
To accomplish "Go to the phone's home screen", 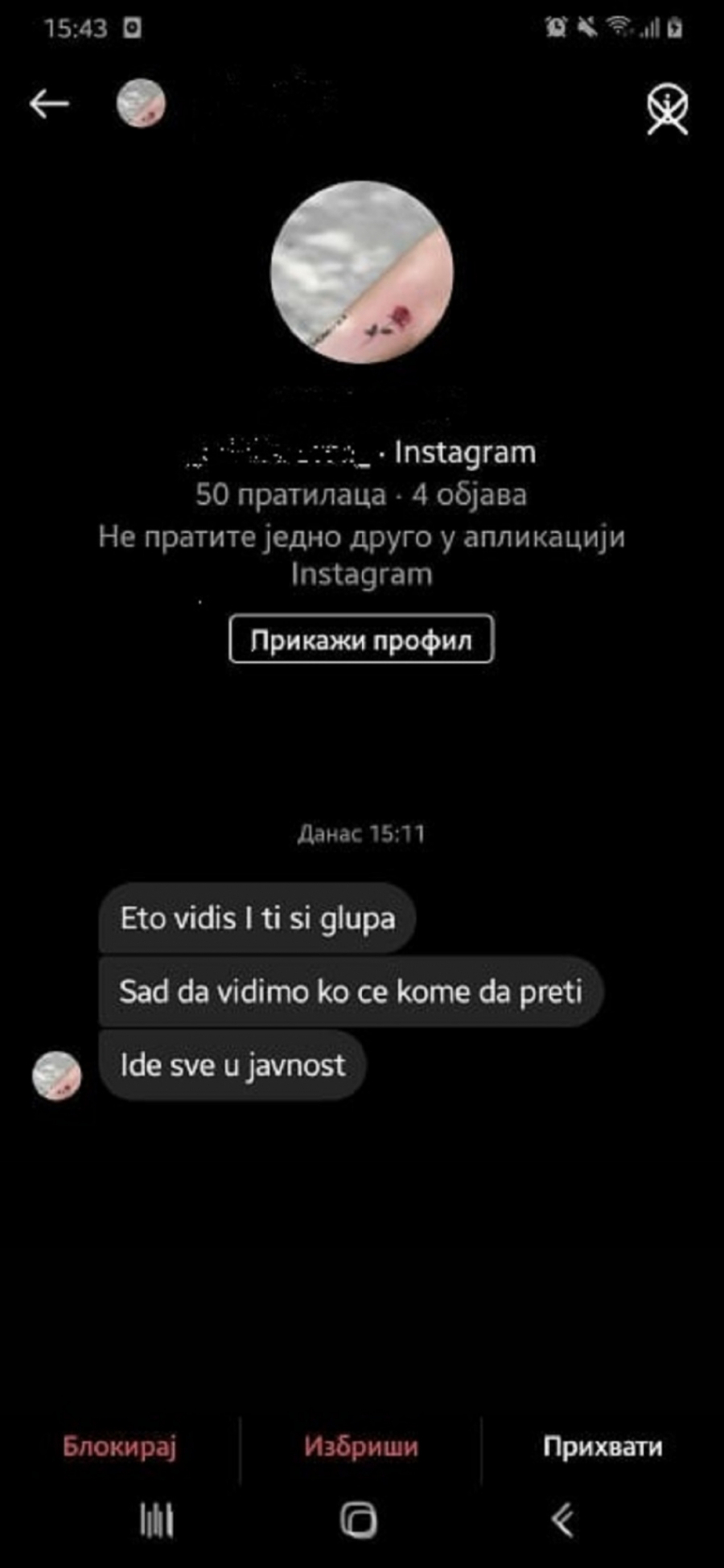I will point(359,1521).
